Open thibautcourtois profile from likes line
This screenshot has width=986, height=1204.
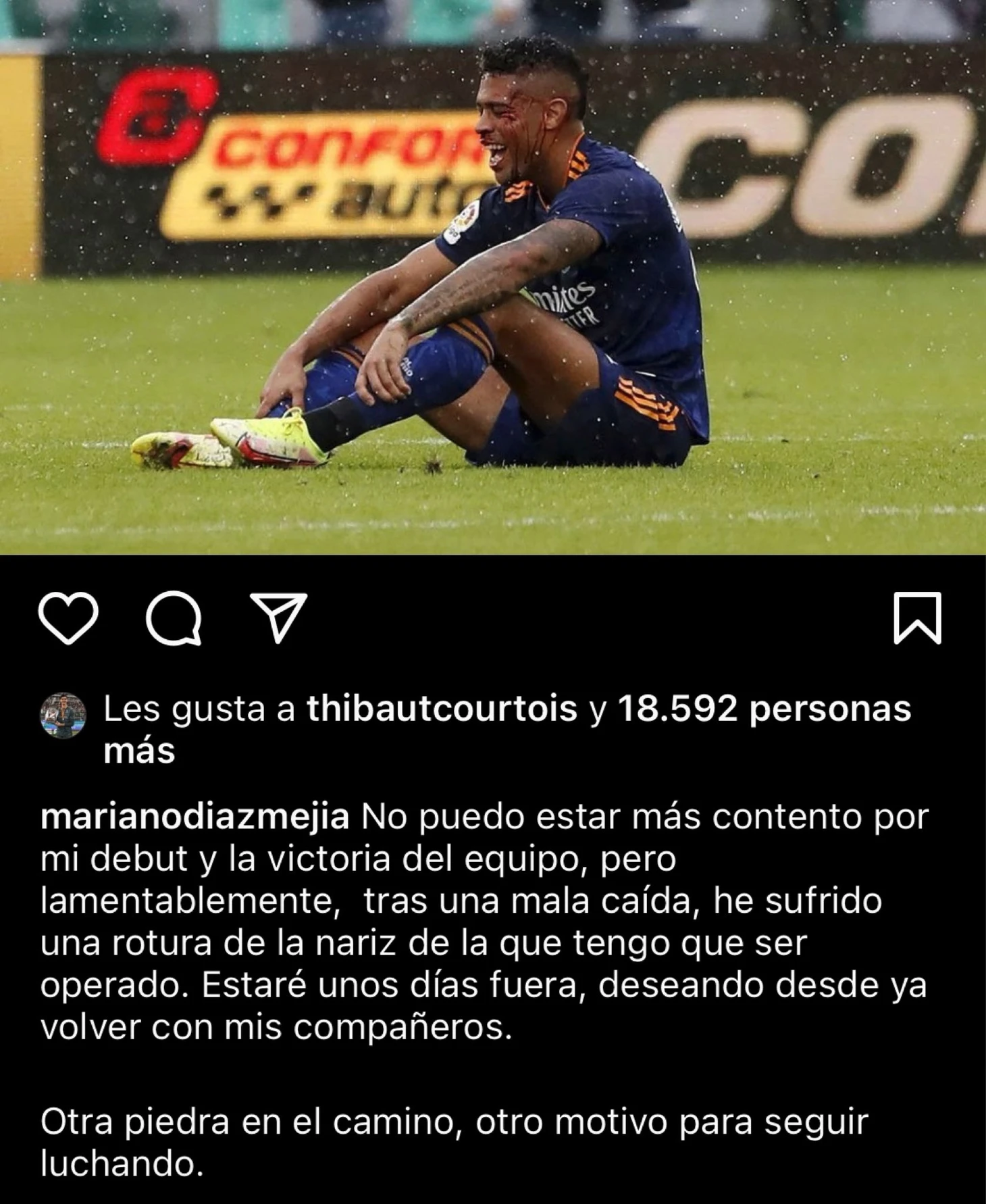click(x=442, y=709)
